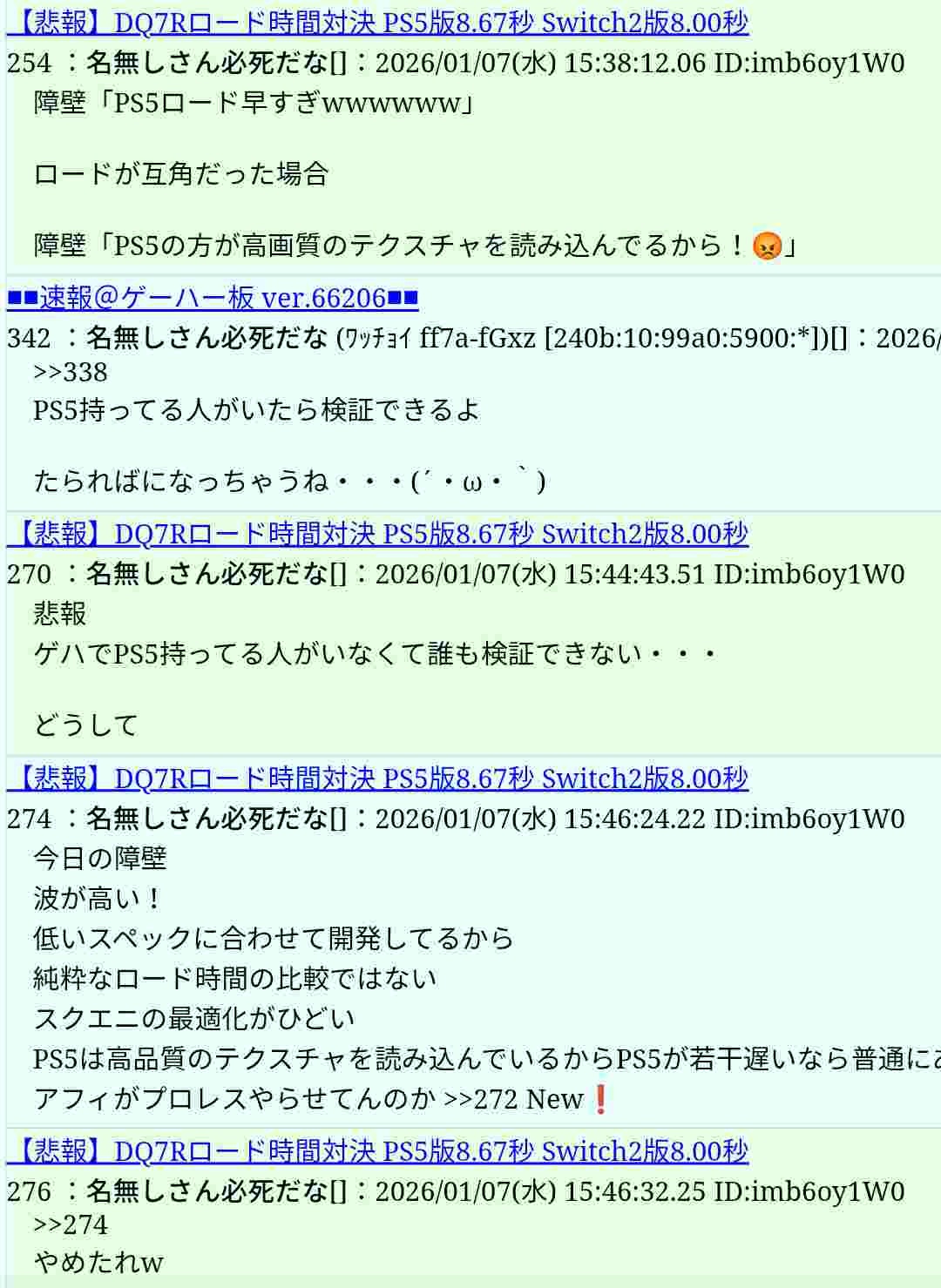
Task: Open the DQ7R thread link above post 274
Action: click(x=378, y=779)
